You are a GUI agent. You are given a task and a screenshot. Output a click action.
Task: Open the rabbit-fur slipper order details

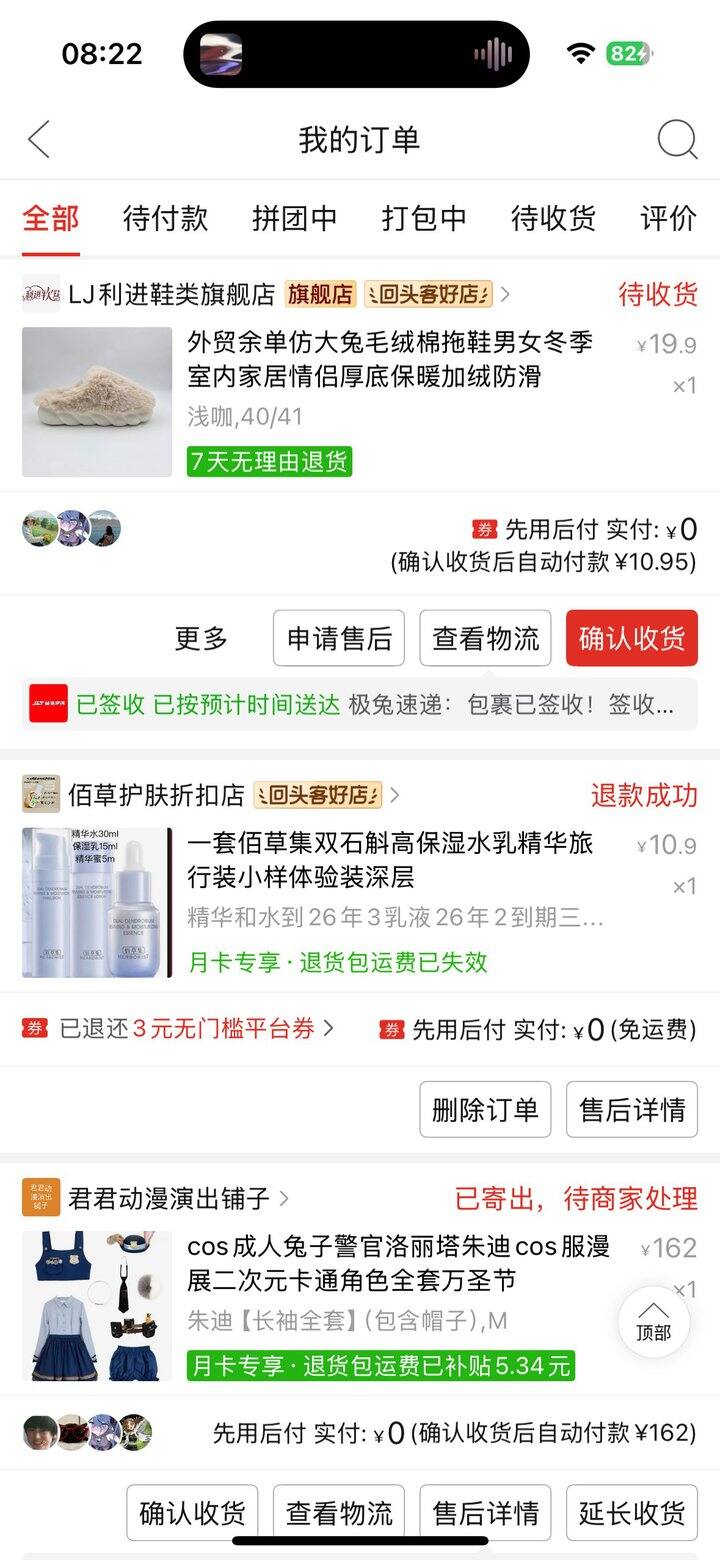pos(390,360)
